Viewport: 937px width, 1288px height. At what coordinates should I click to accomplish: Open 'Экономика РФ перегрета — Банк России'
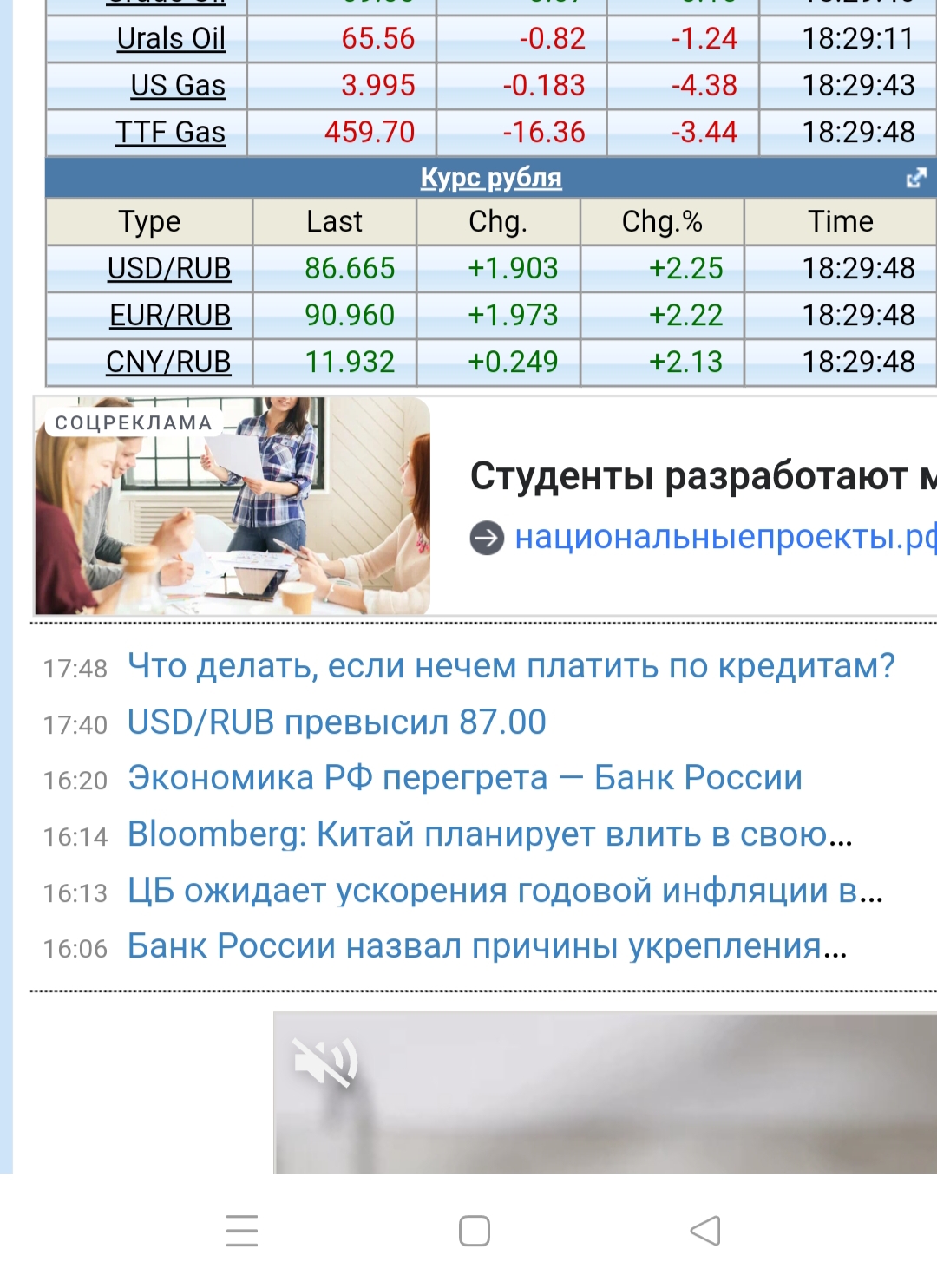point(464,778)
